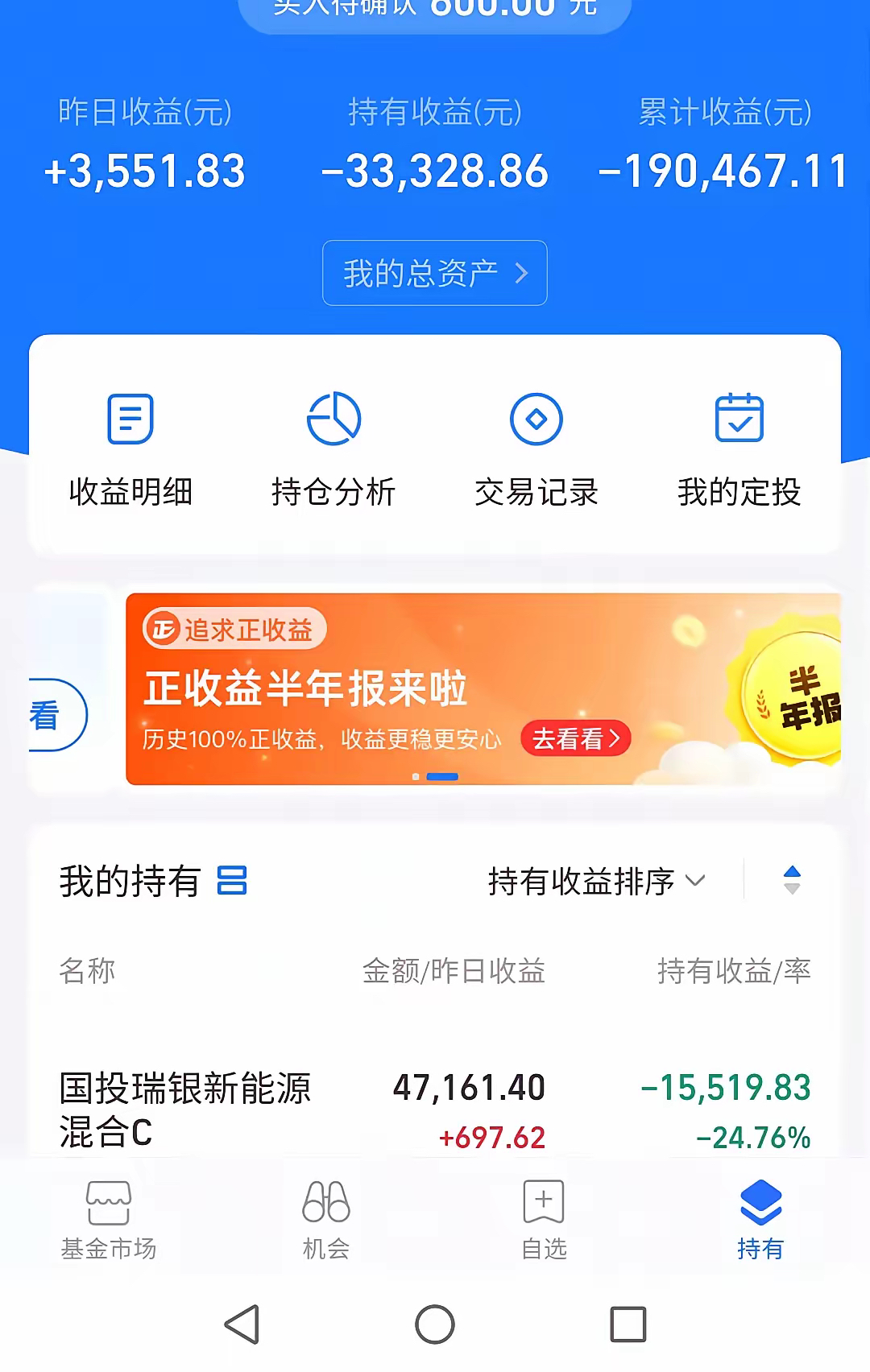Toggle ascending/descending sort arrows
This screenshot has height=1372, width=870.
pyautogui.click(x=792, y=880)
